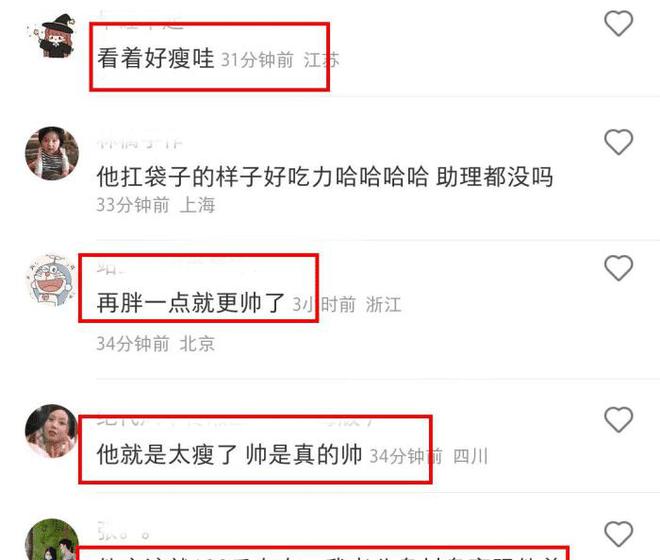
Task: Like the comment "看着好瘦哇"
Action: click(619, 23)
